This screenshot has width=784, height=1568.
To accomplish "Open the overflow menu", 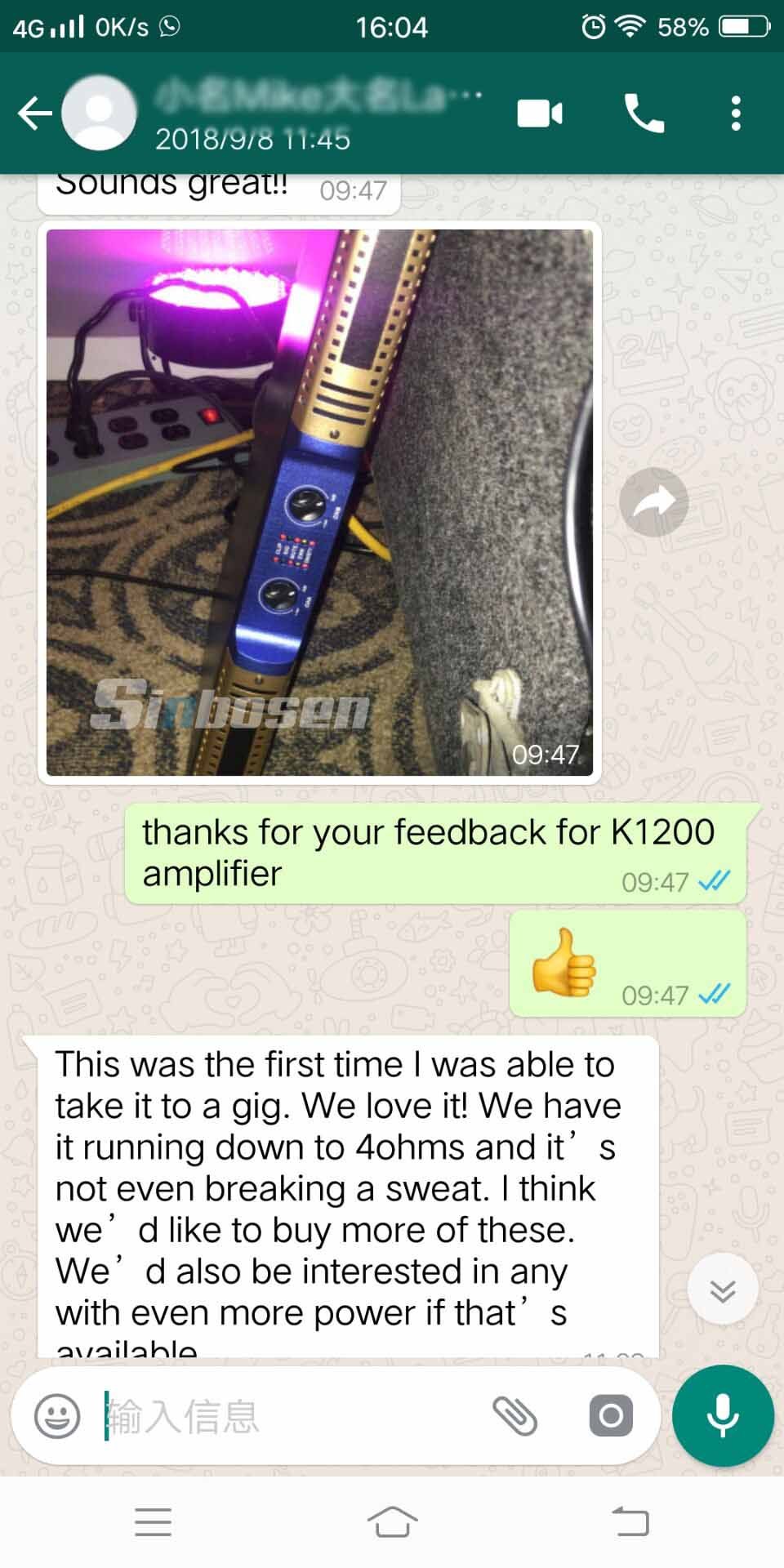I will [x=736, y=114].
